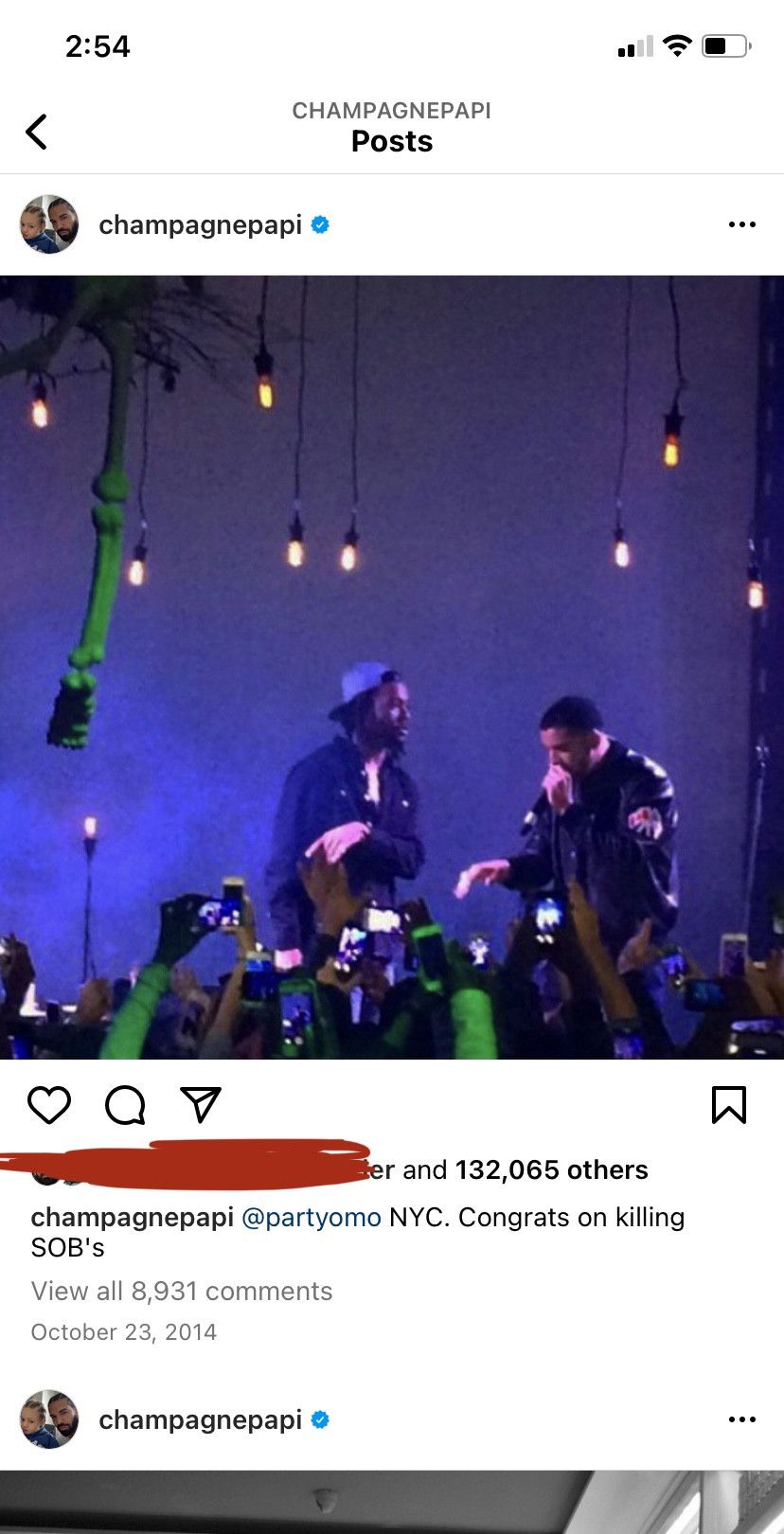Open the champagnepapi avatar on the first post

click(x=49, y=224)
